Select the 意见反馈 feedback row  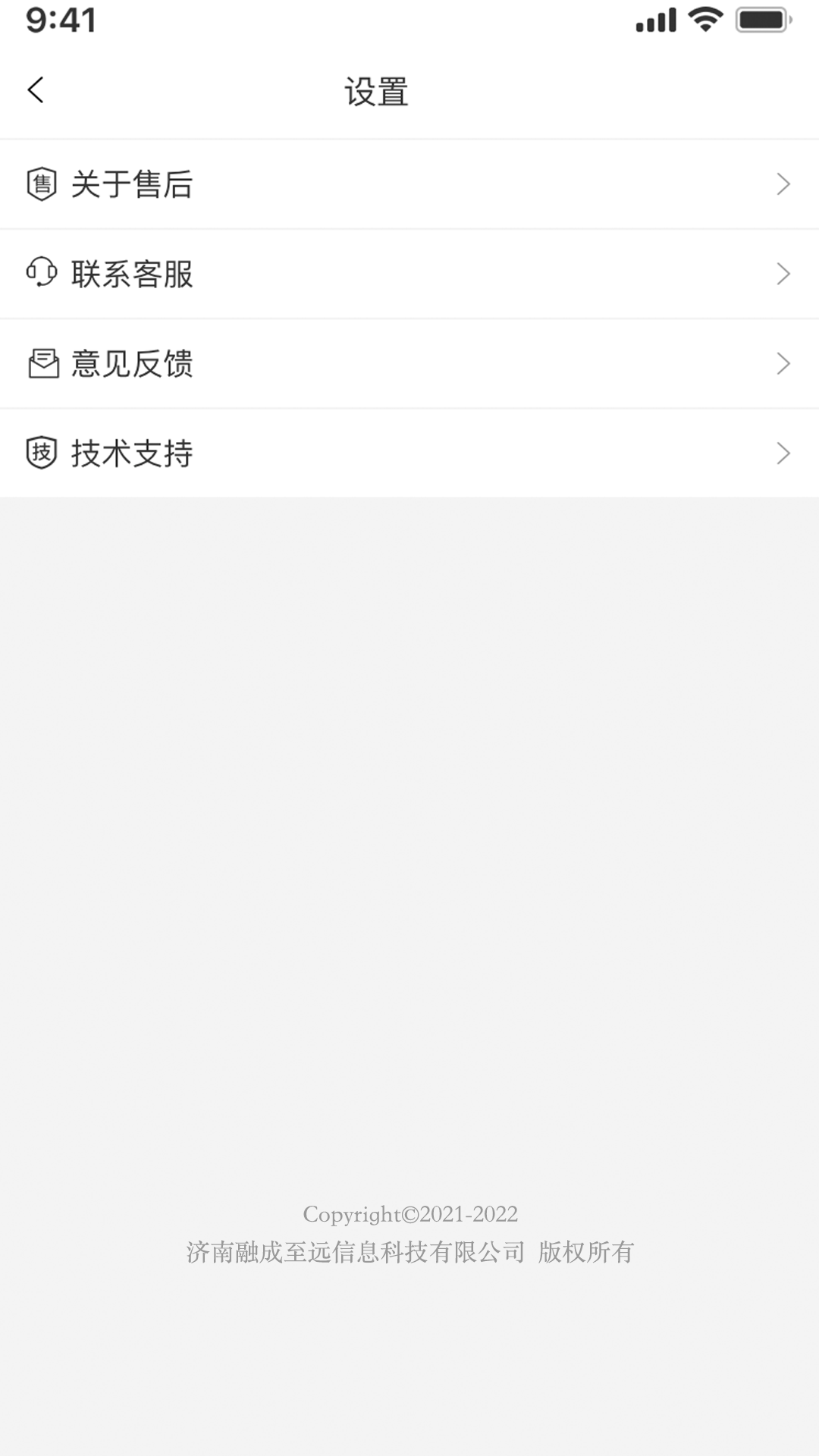pos(409,364)
